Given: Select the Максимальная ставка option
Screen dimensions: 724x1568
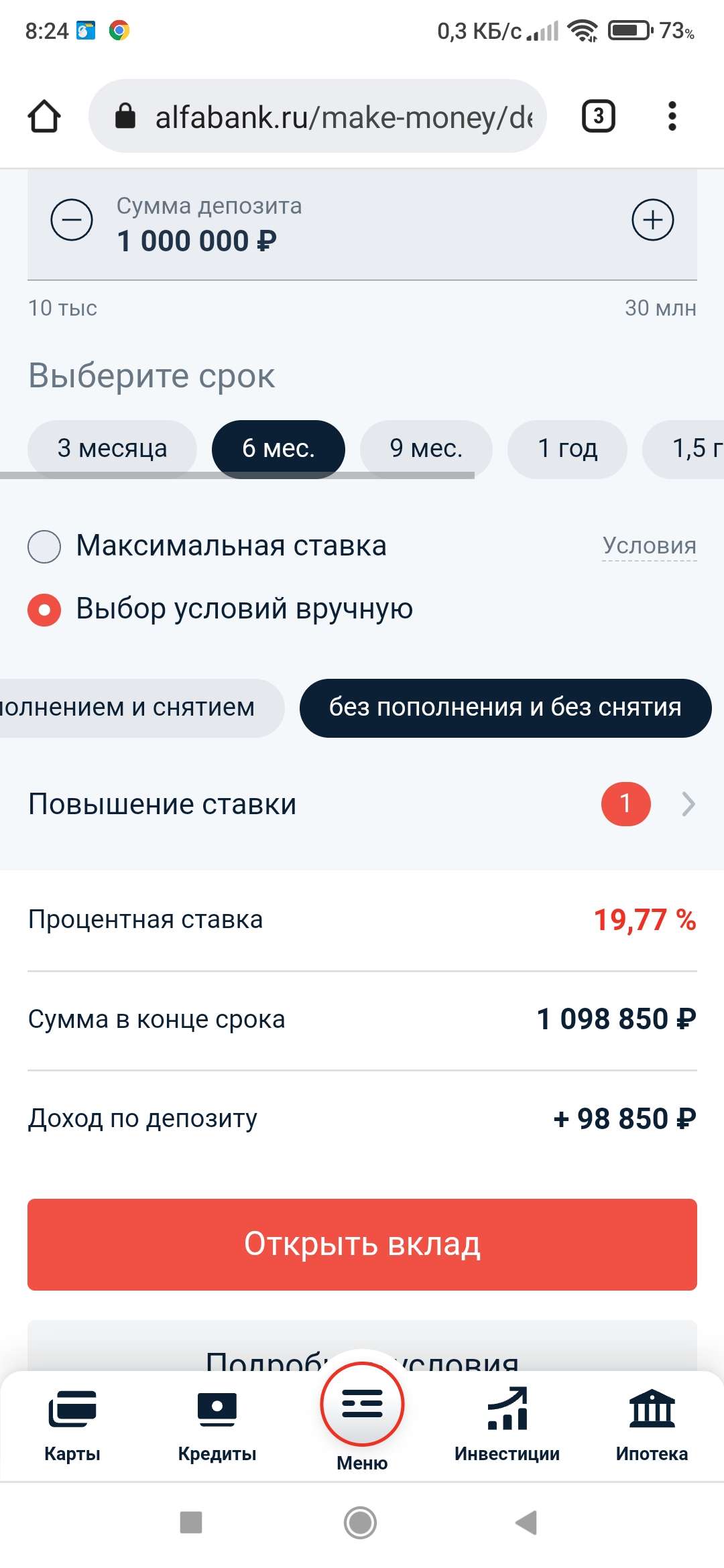Looking at the screenshot, I should pos(44,546).
